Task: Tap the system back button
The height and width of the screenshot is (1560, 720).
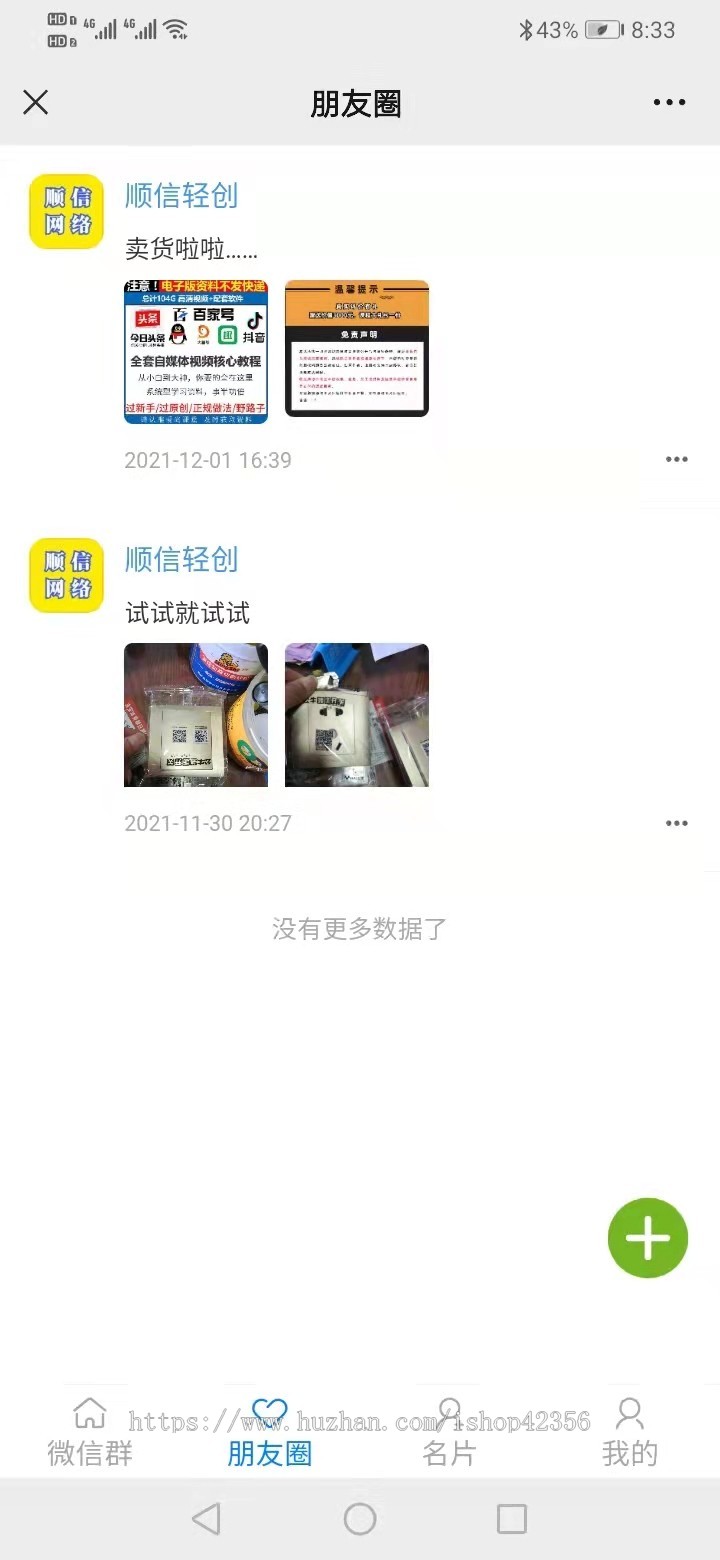Action: (x=206, y=1519)
